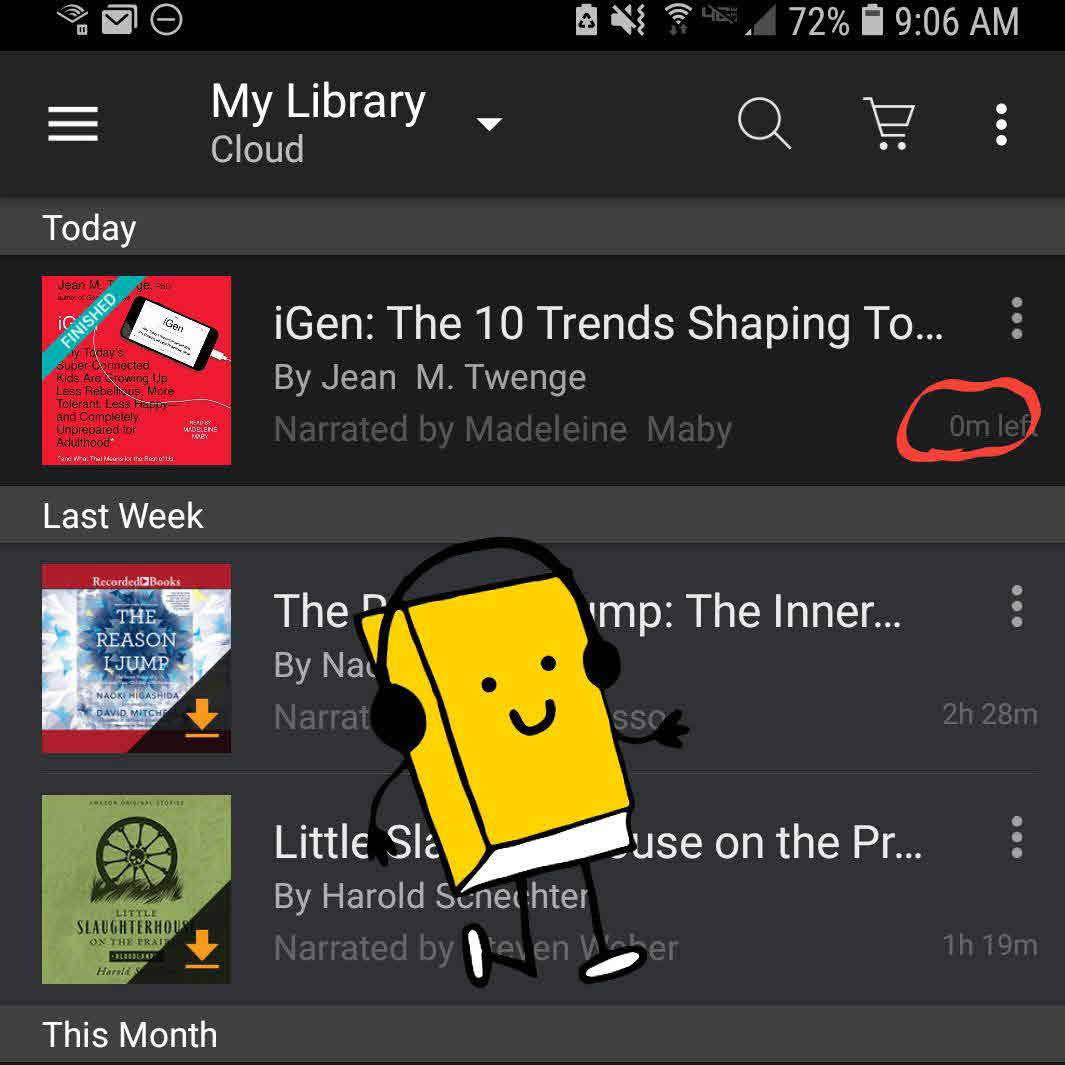Open the iGen audiobook
The height and width of the screenshot is (1065, 1065).
pos(607,324)
